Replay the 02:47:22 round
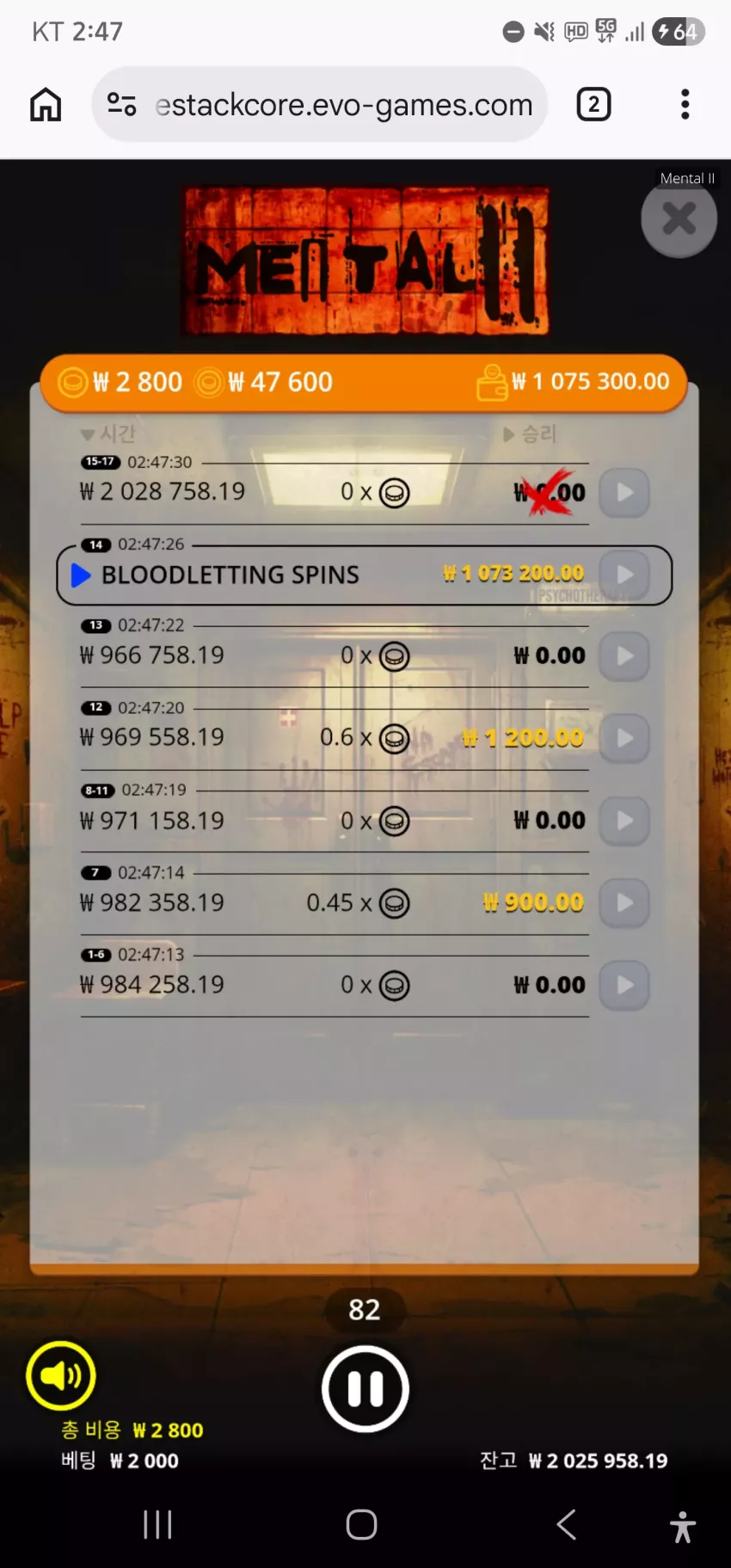This screenshot has height=1568, width=731. (624, 656)
